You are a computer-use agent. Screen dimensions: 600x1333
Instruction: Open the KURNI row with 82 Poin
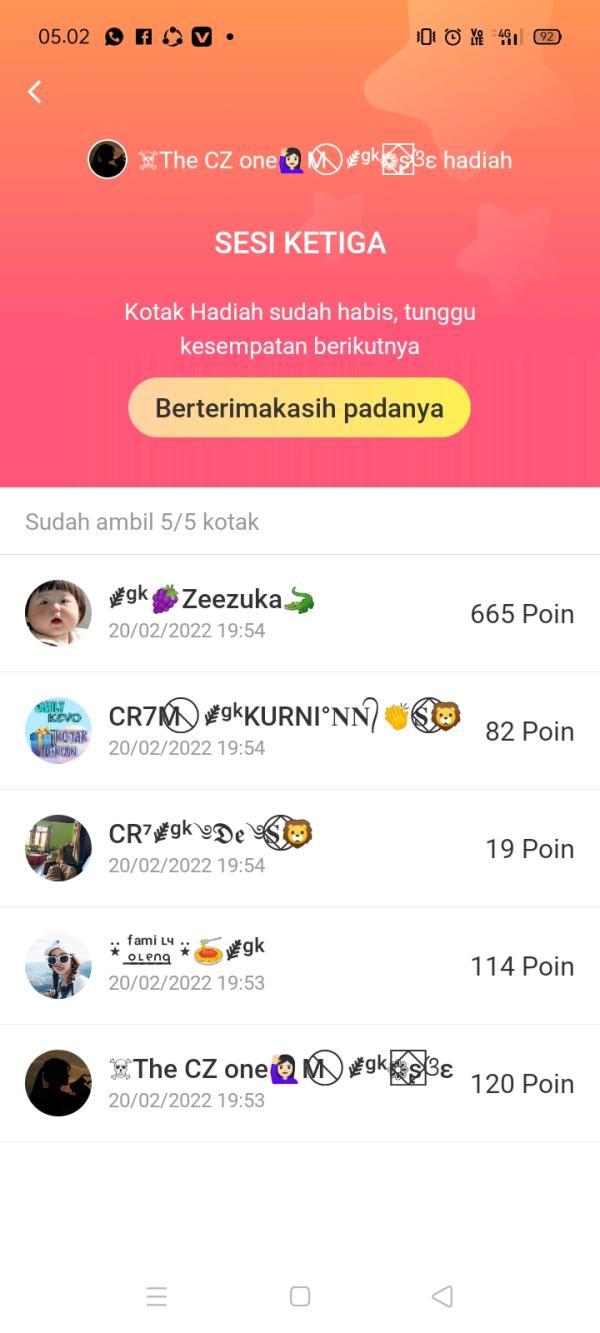click(299, 731)
